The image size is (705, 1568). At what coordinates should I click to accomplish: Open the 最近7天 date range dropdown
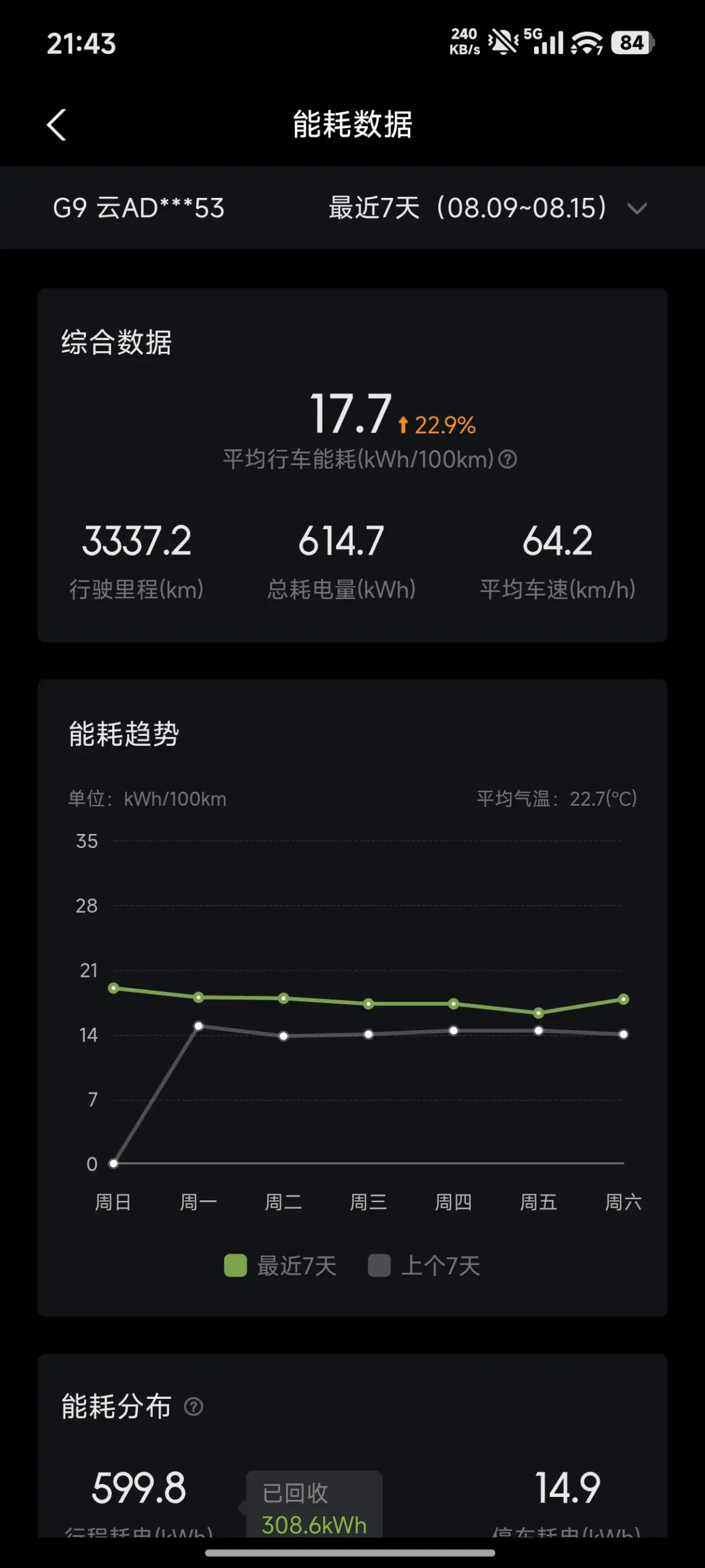pyautogui.click(x=487, y=208)
